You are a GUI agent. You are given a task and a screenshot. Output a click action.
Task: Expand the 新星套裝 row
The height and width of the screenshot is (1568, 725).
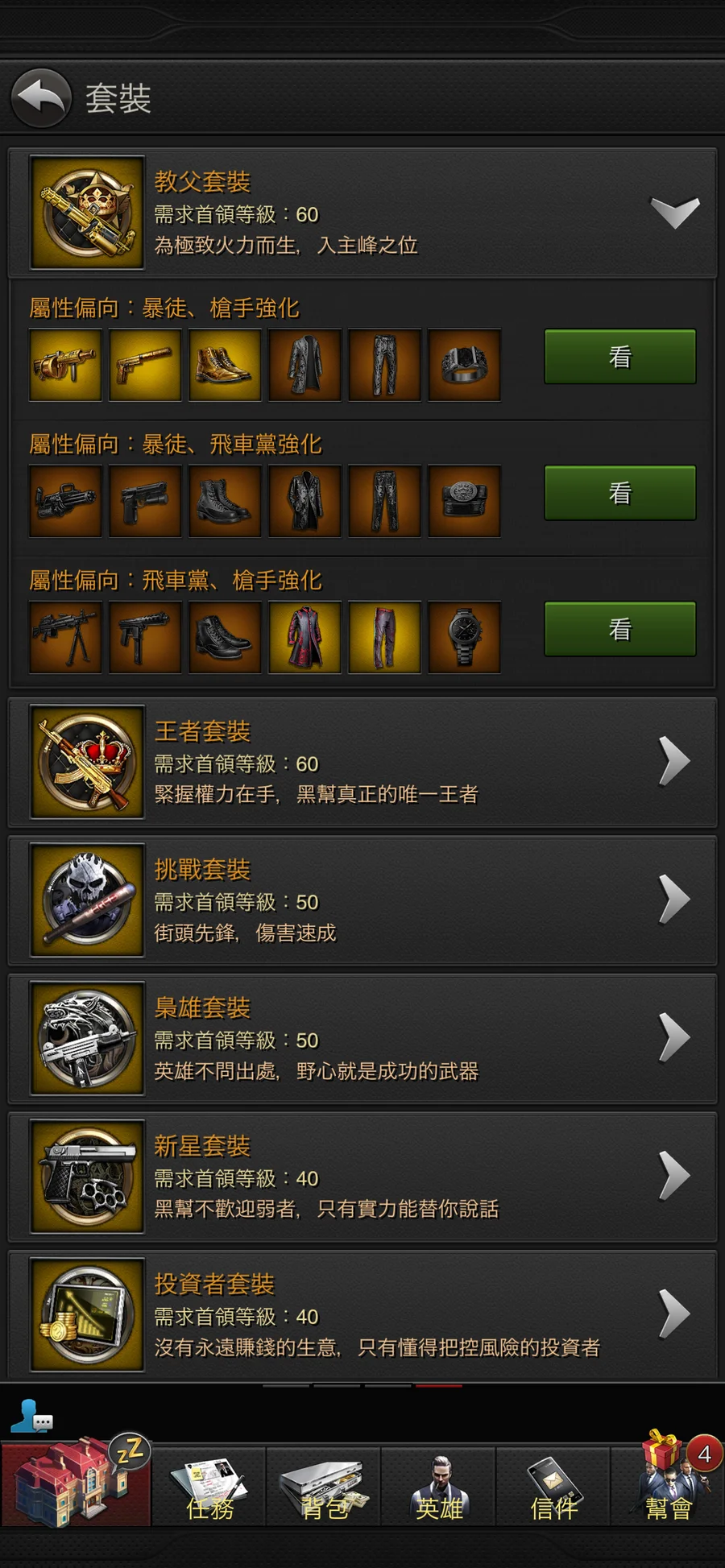674,1177
